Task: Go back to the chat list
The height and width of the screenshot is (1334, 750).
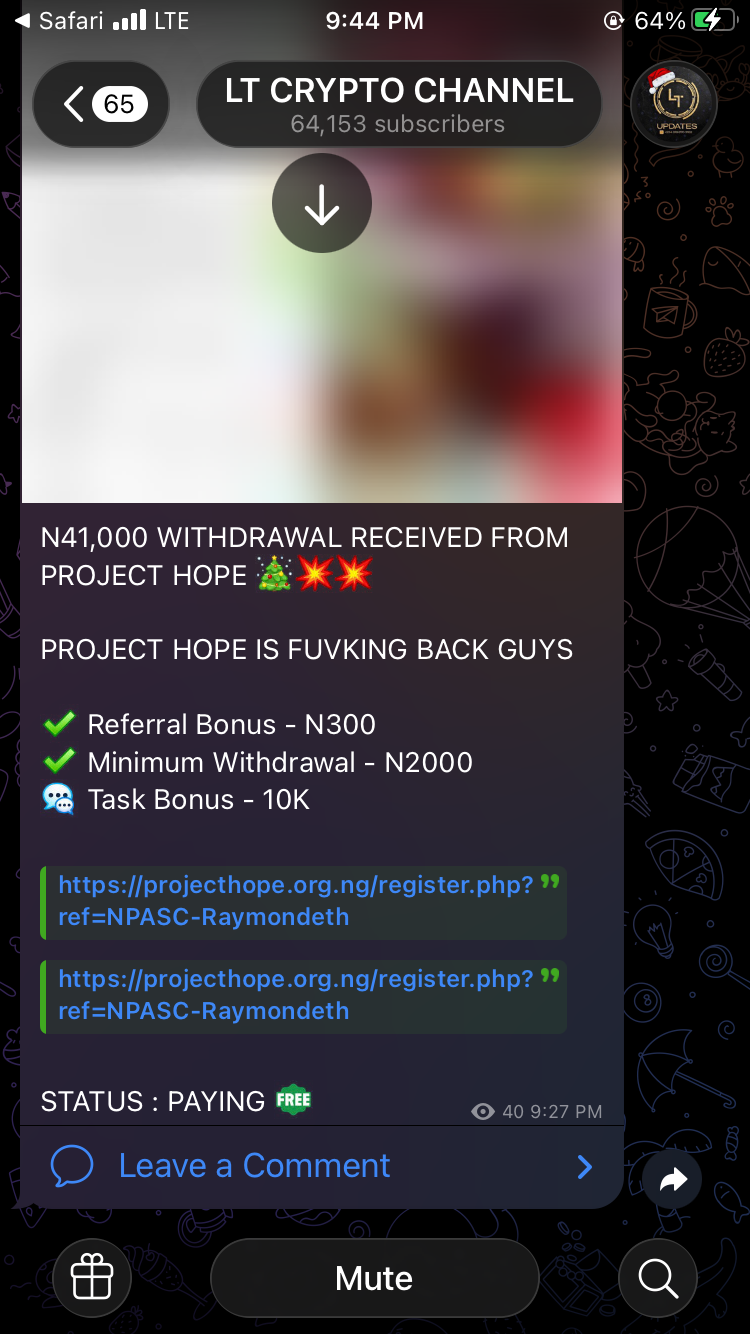Action: 101,104
